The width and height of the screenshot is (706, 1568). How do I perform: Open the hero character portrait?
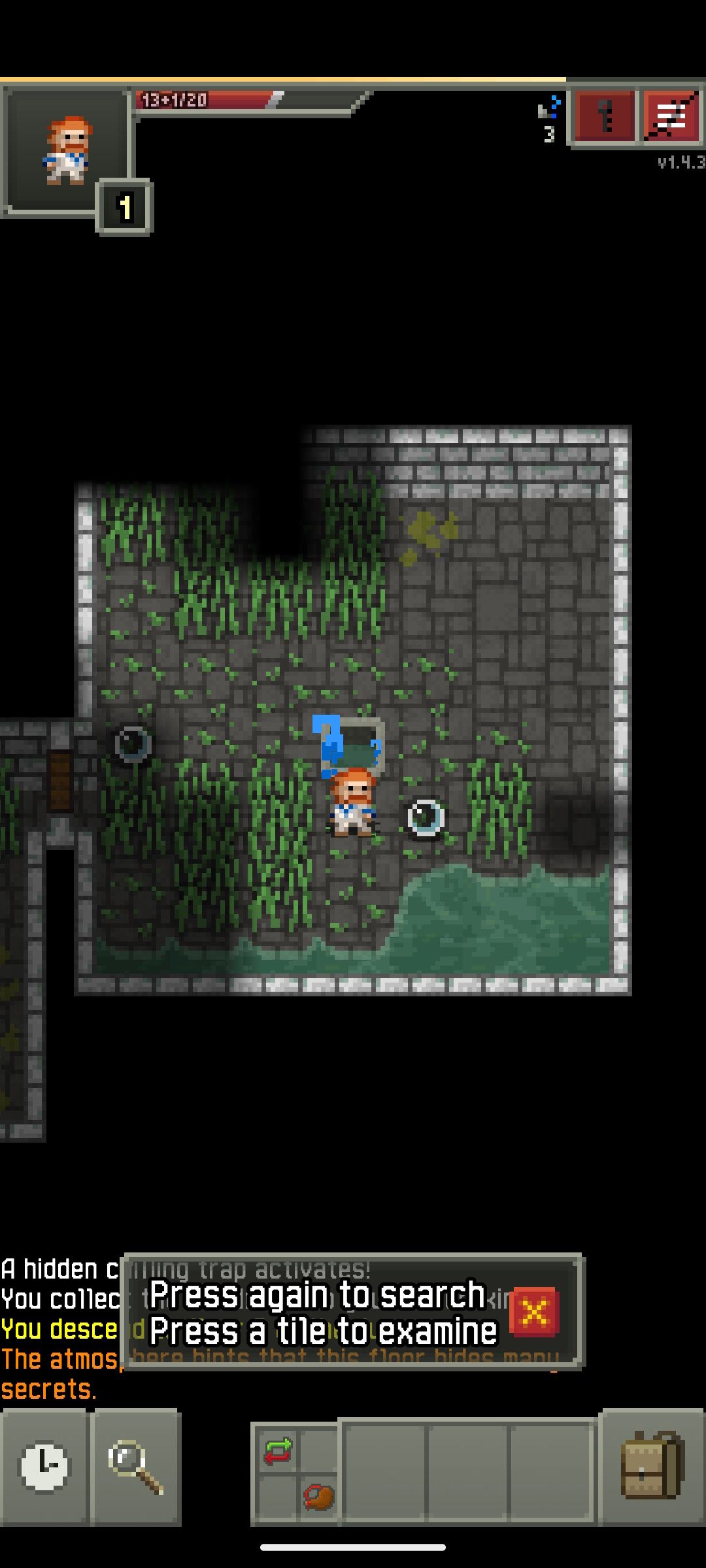click(x=66, y=152)
